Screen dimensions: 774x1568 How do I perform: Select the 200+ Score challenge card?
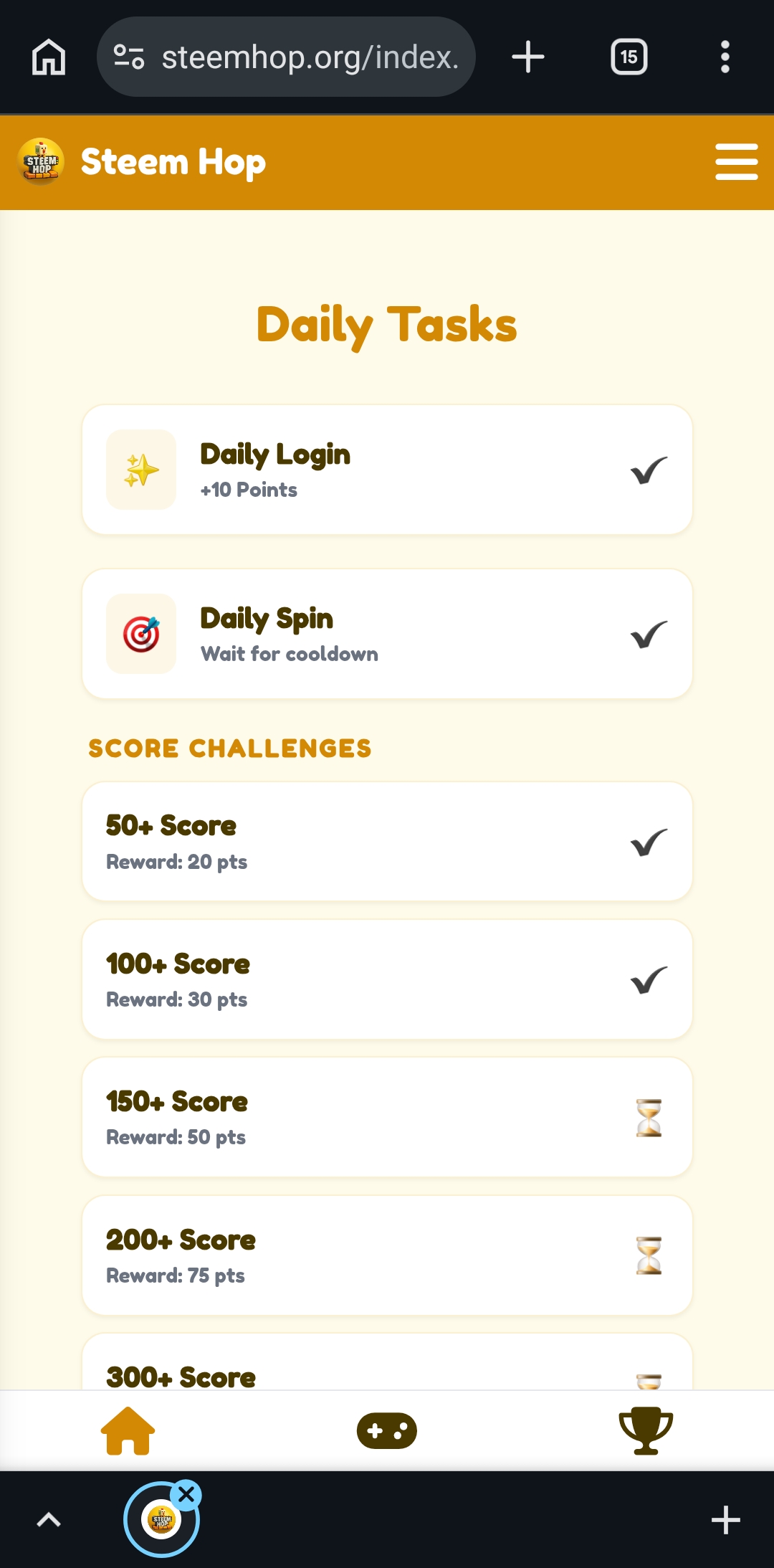click(x=387, y=1255)
